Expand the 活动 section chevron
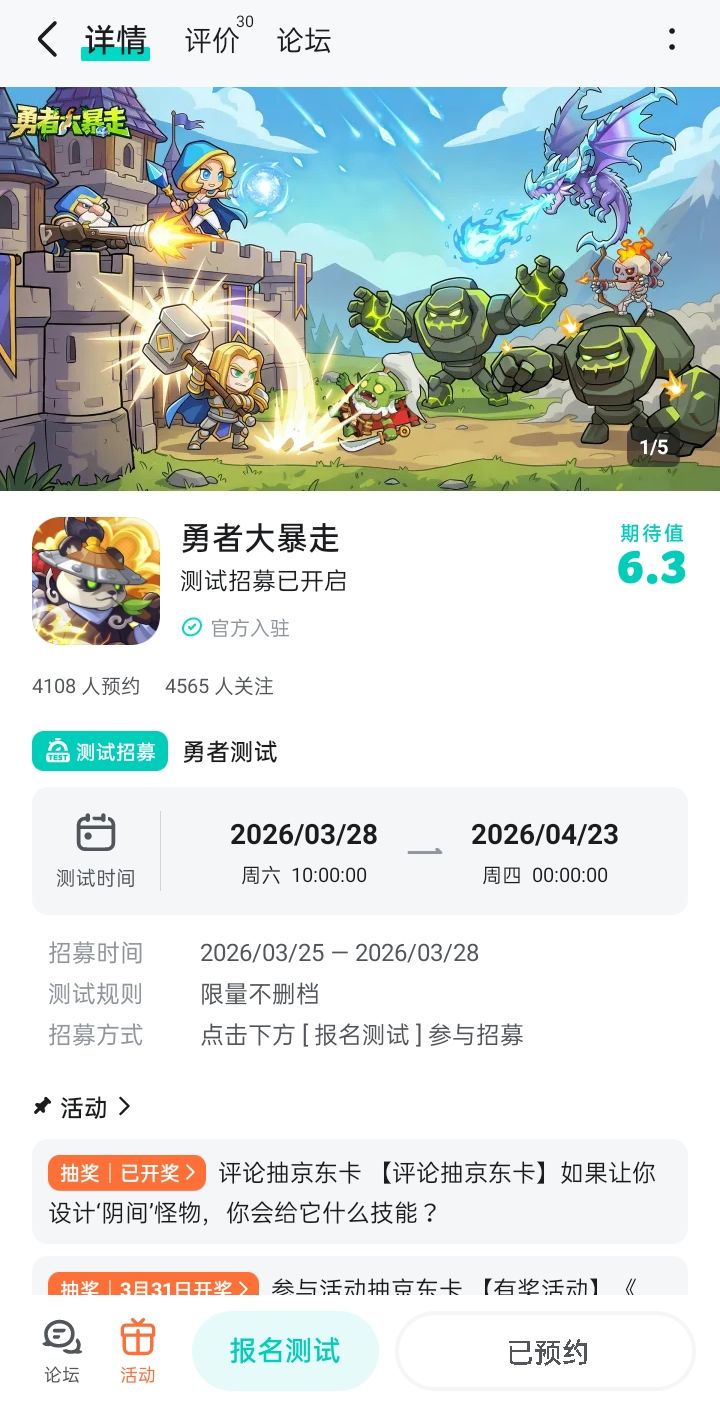 [127, 1107]
